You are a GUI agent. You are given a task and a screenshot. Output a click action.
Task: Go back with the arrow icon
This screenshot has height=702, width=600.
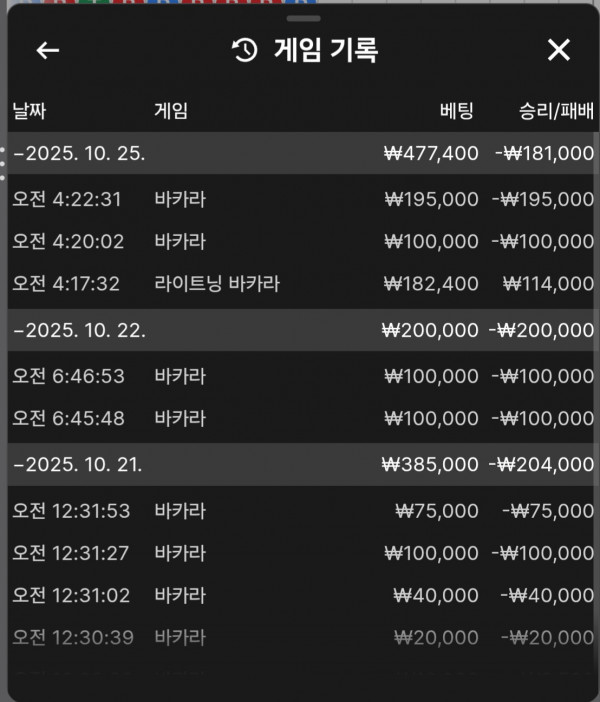point(48,51)
